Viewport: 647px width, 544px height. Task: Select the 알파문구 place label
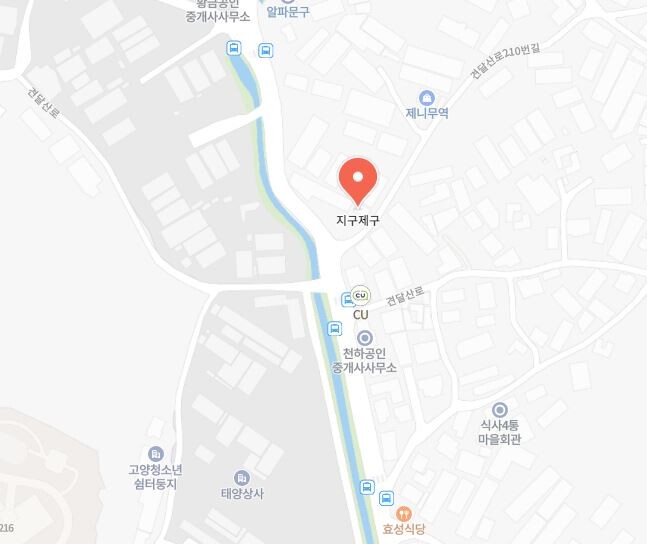(x=288, y=12)
